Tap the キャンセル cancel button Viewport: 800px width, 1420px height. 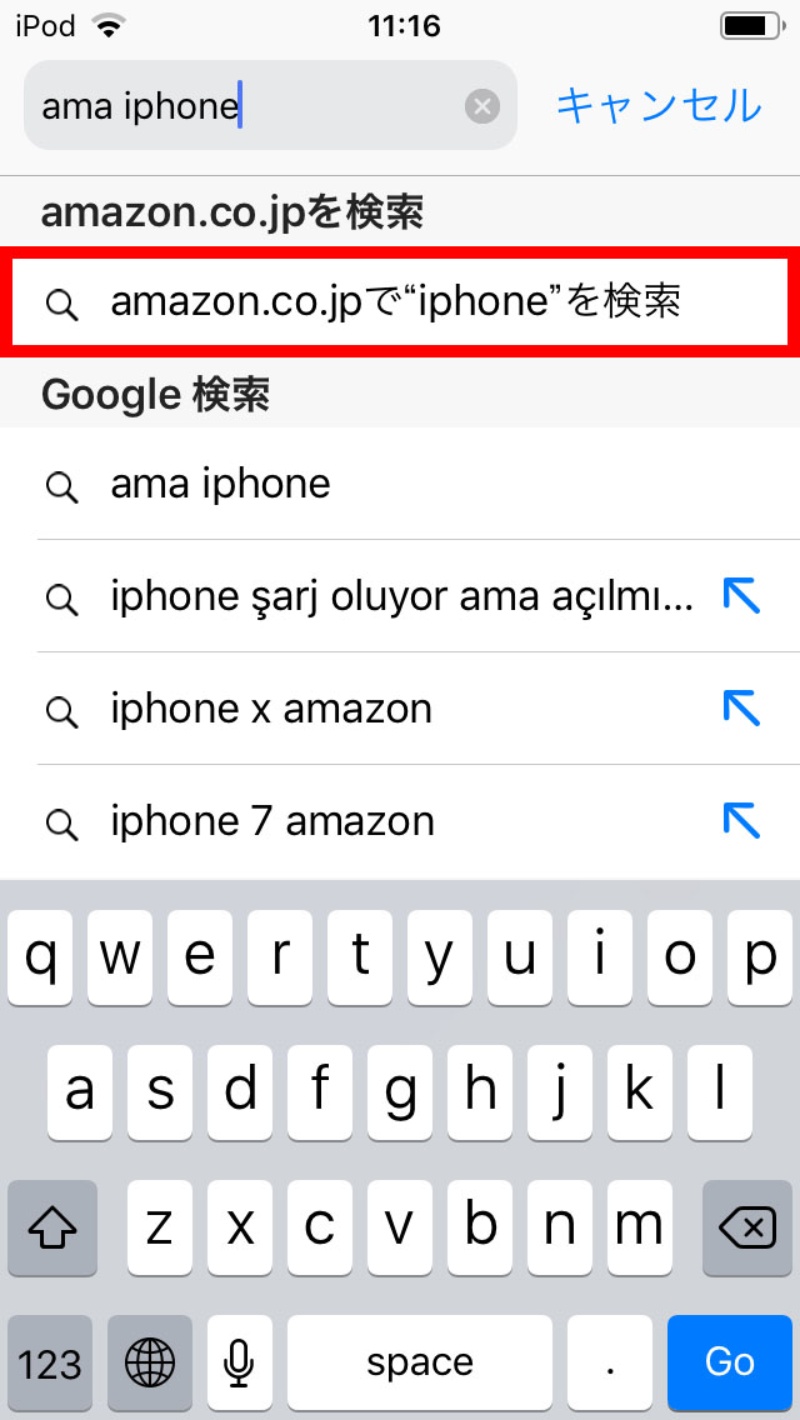[x=658, y=106]
